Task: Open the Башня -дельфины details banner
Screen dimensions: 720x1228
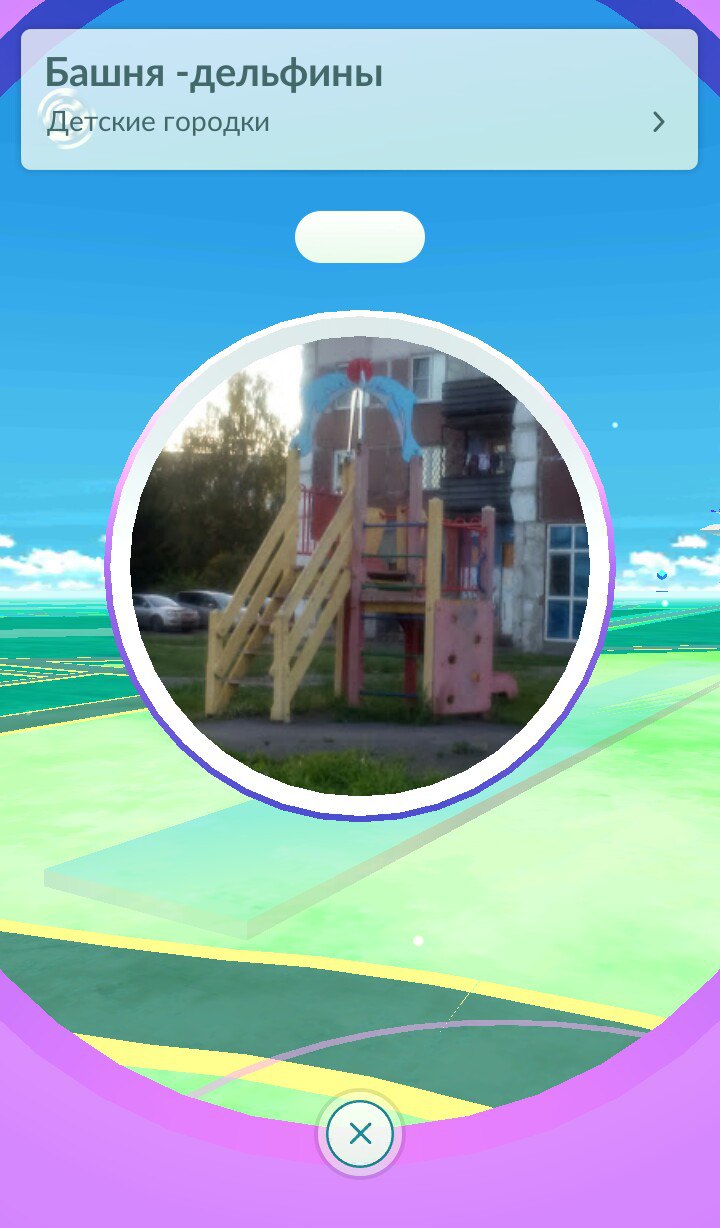Action: (359, 99)
